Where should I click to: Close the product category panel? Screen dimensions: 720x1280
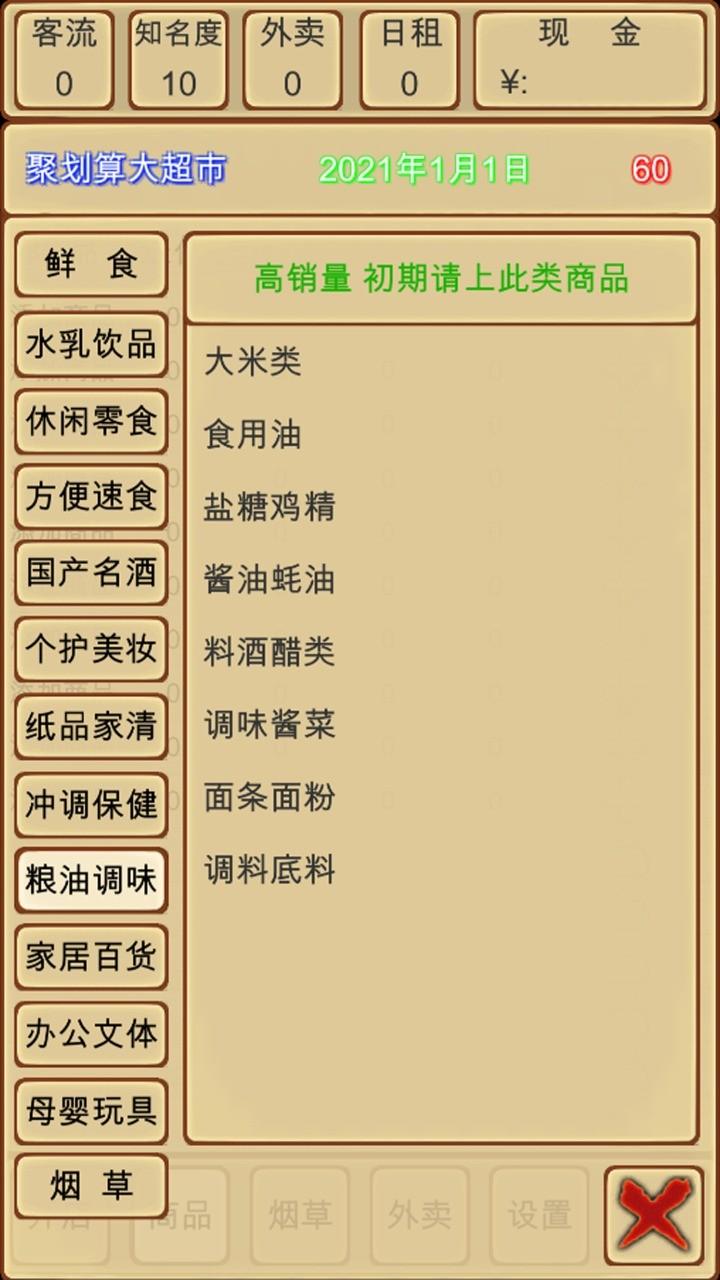pyautogui.click(x=654, y=1215)
